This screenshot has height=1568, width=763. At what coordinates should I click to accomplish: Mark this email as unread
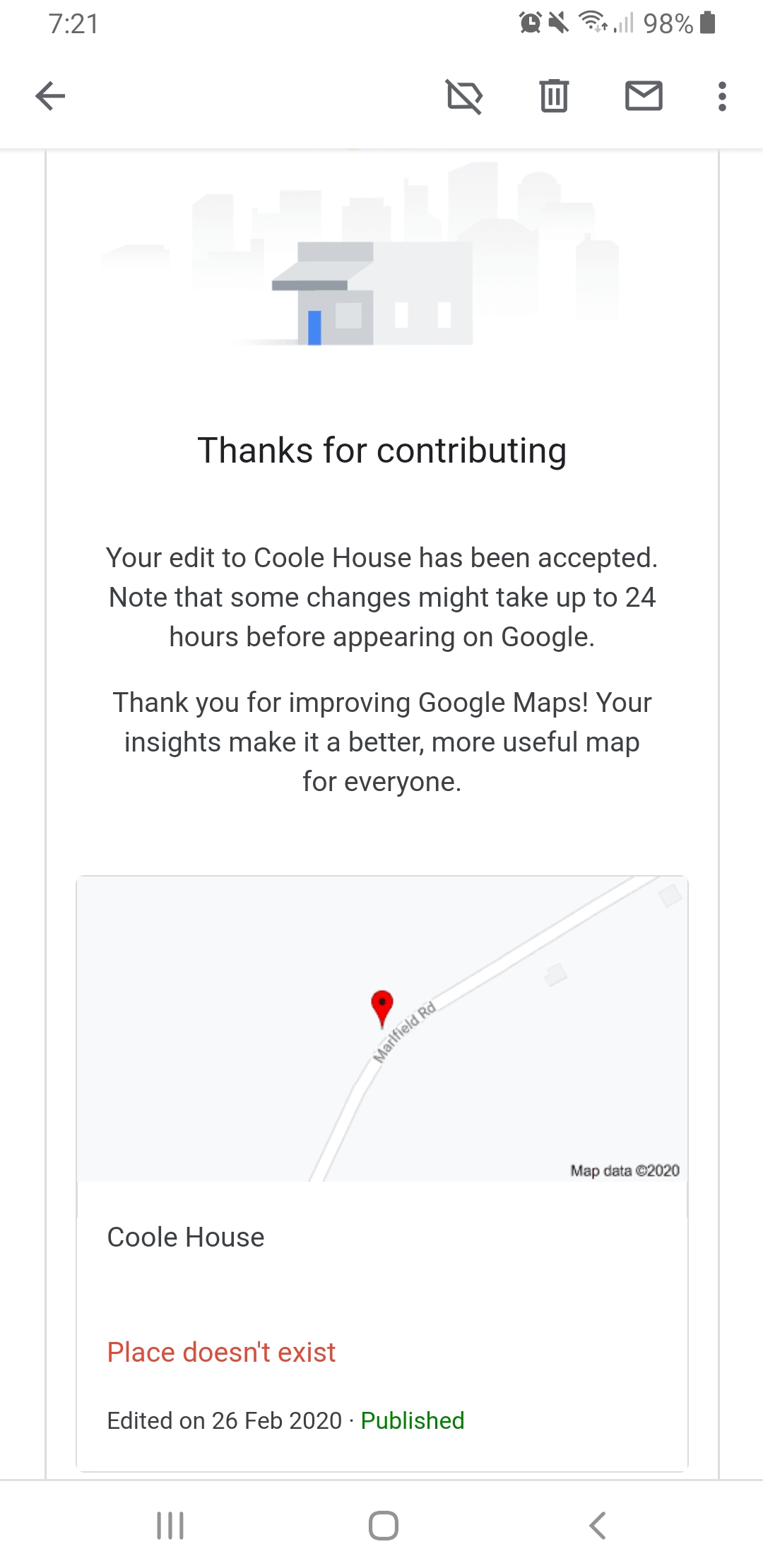tap(644, 96)
